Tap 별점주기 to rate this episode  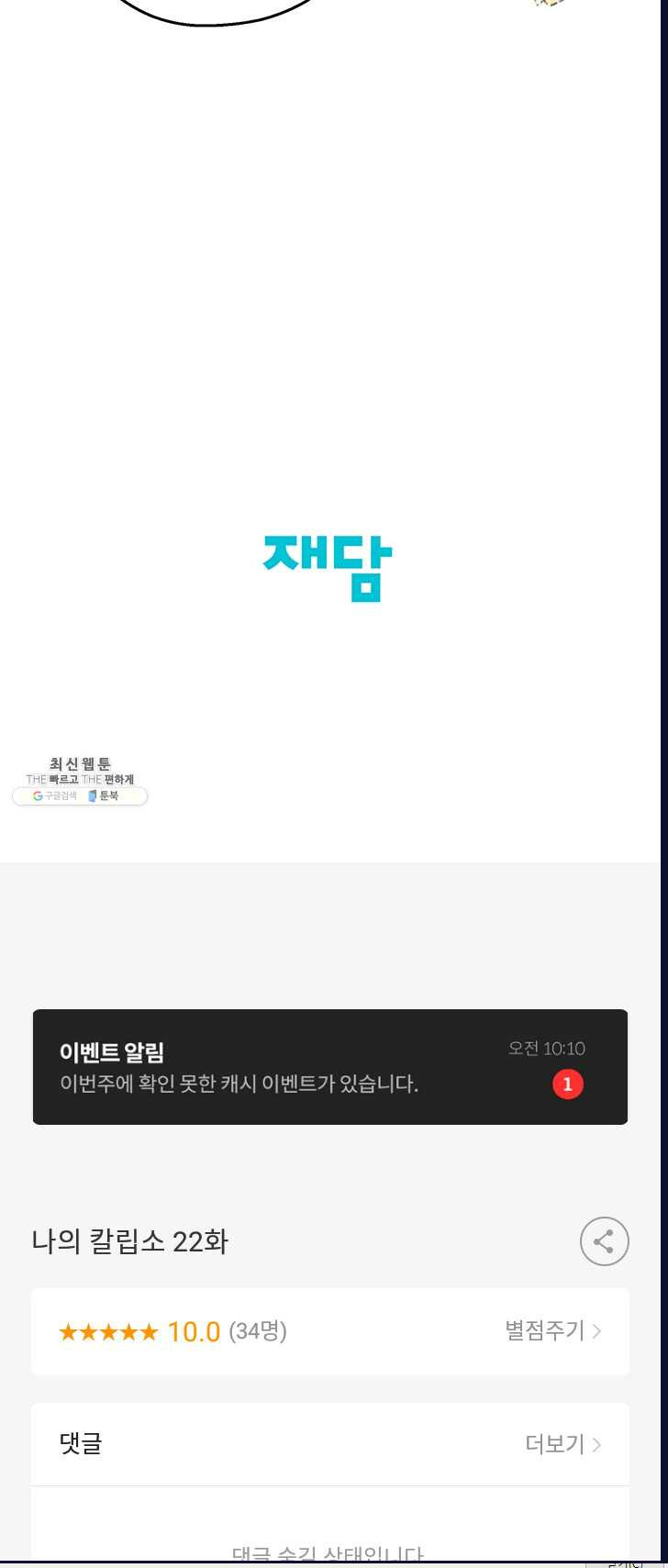pyautogui.click(x=552, y=1330)
